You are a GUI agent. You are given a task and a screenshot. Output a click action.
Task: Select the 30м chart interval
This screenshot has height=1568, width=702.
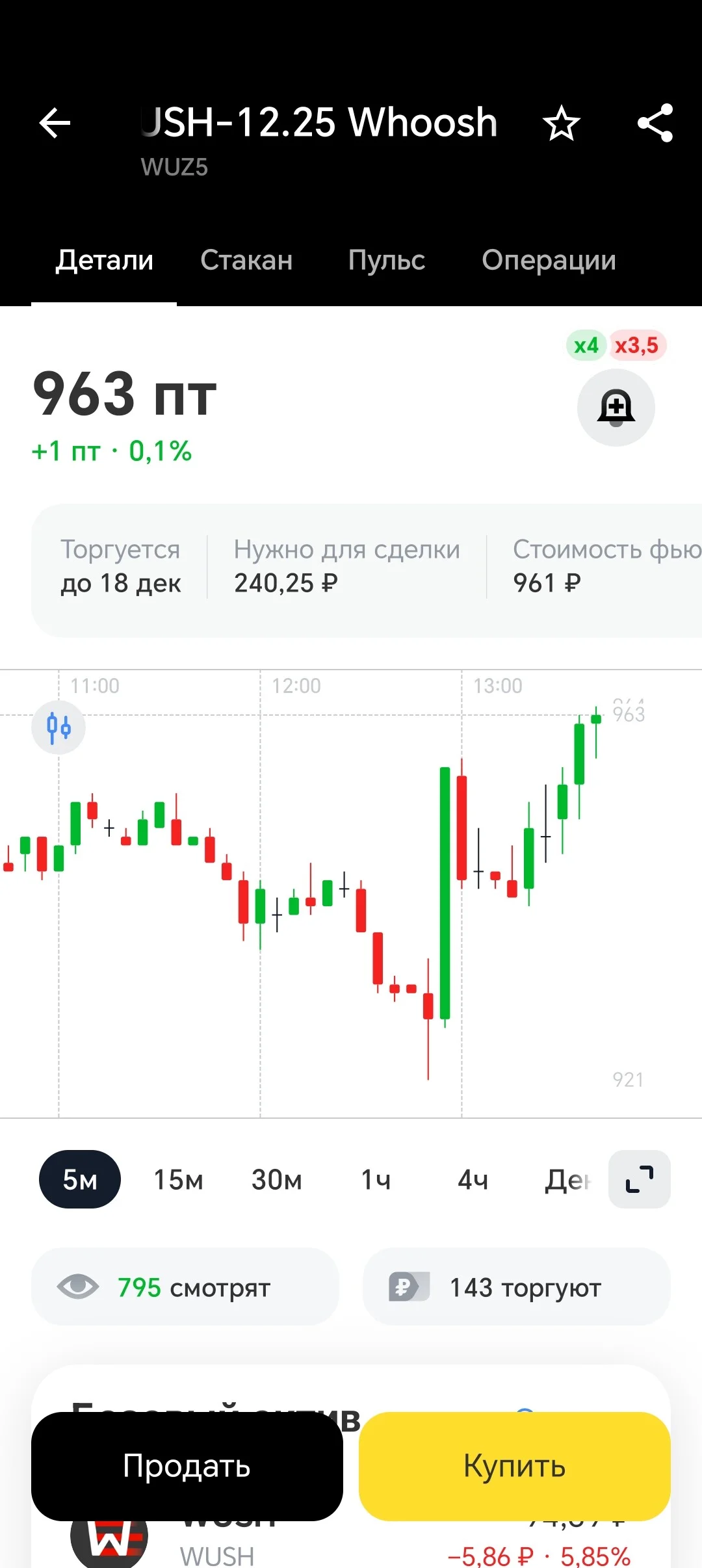pos(277,1179)
